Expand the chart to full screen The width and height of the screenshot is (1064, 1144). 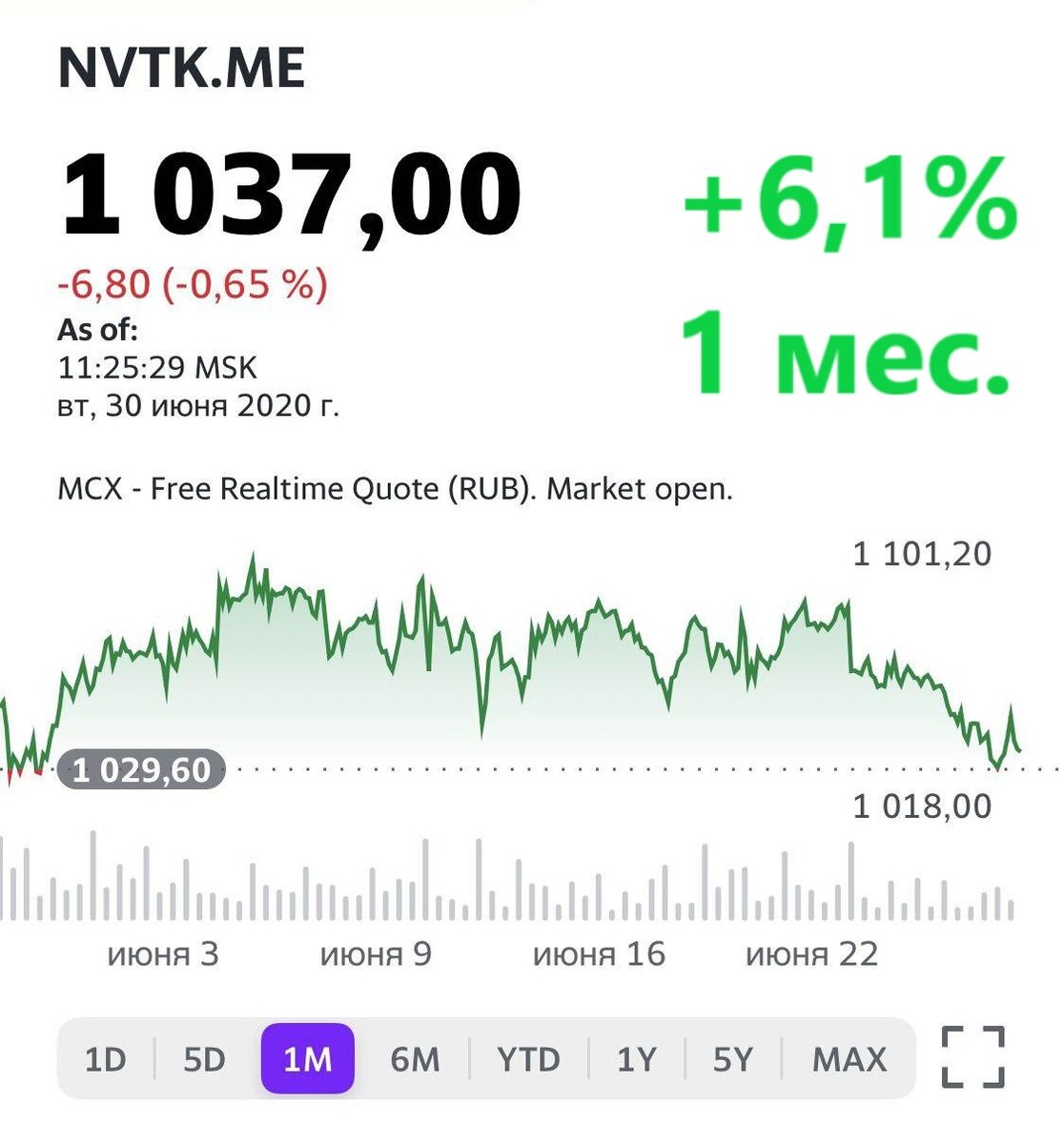coord(973,1057)
